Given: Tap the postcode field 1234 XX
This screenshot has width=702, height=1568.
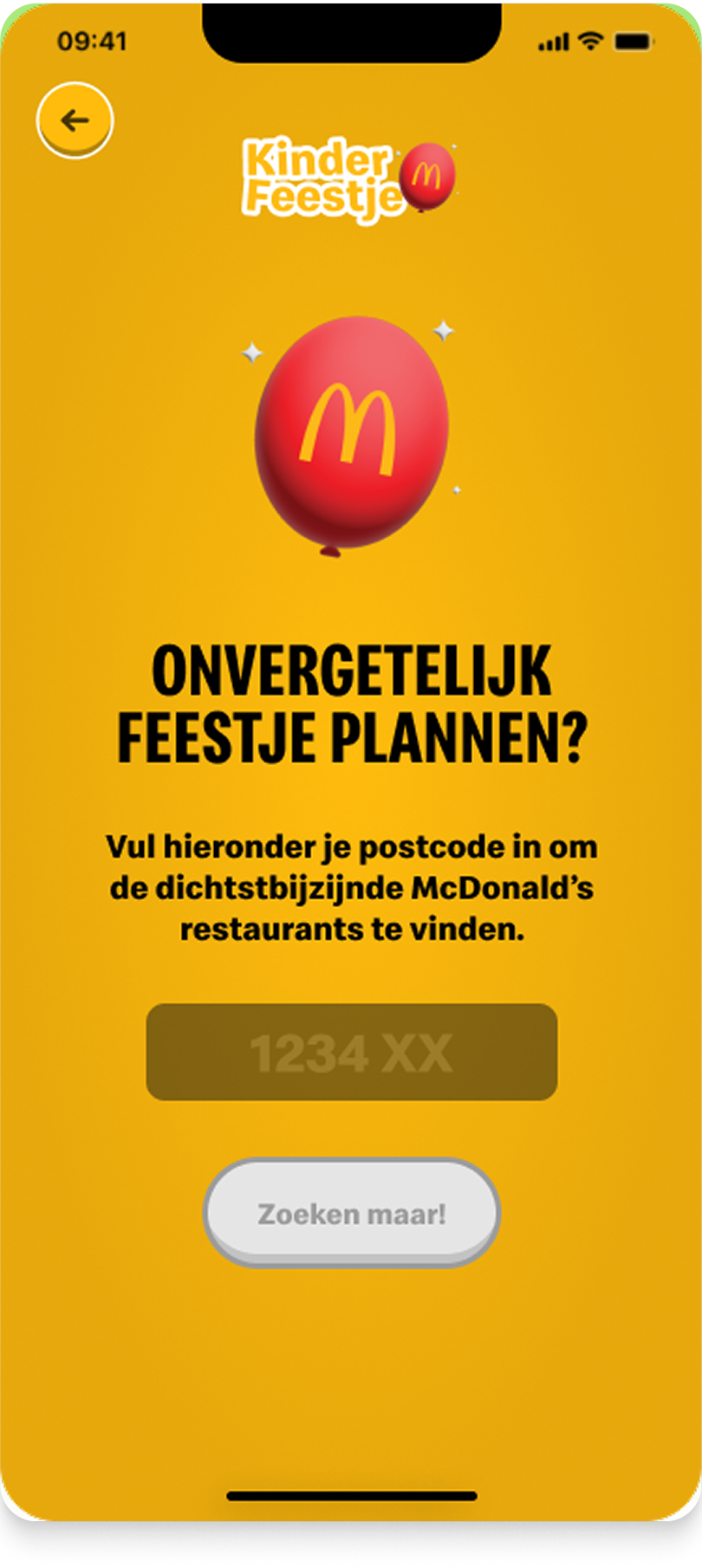Looking at the screenshot, I should [351, 1053].
